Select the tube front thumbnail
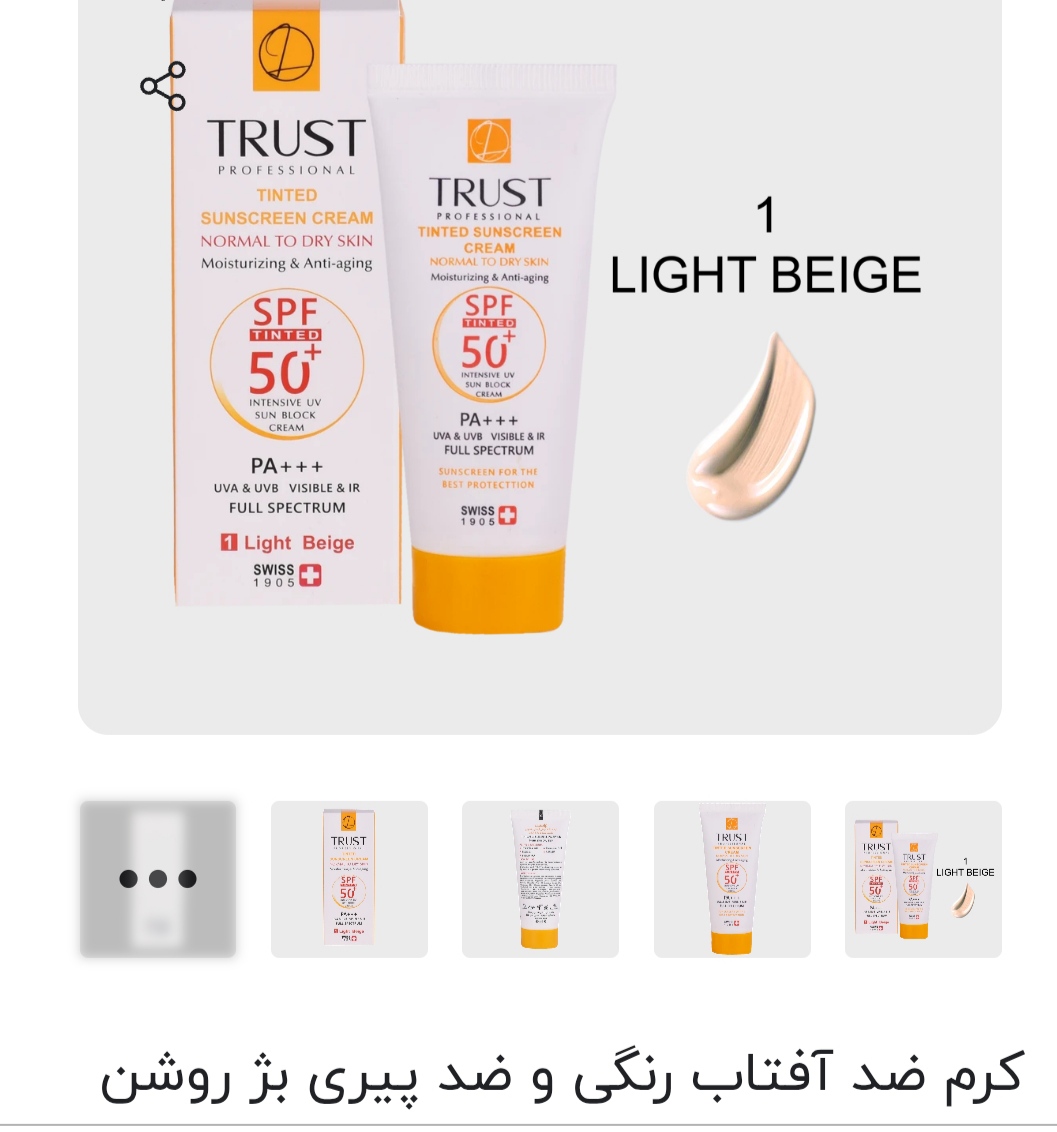 tap(732, 879)
